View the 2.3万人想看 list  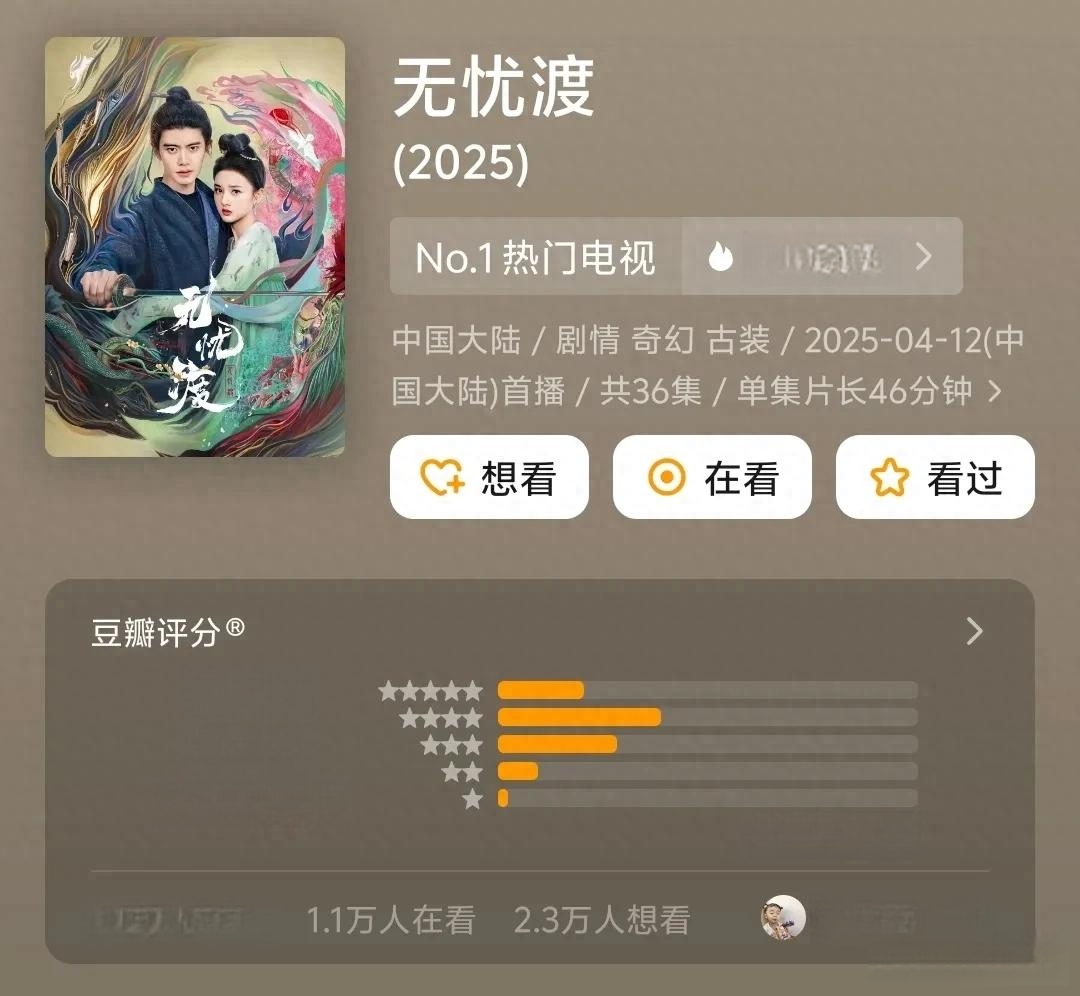(602, 920)
